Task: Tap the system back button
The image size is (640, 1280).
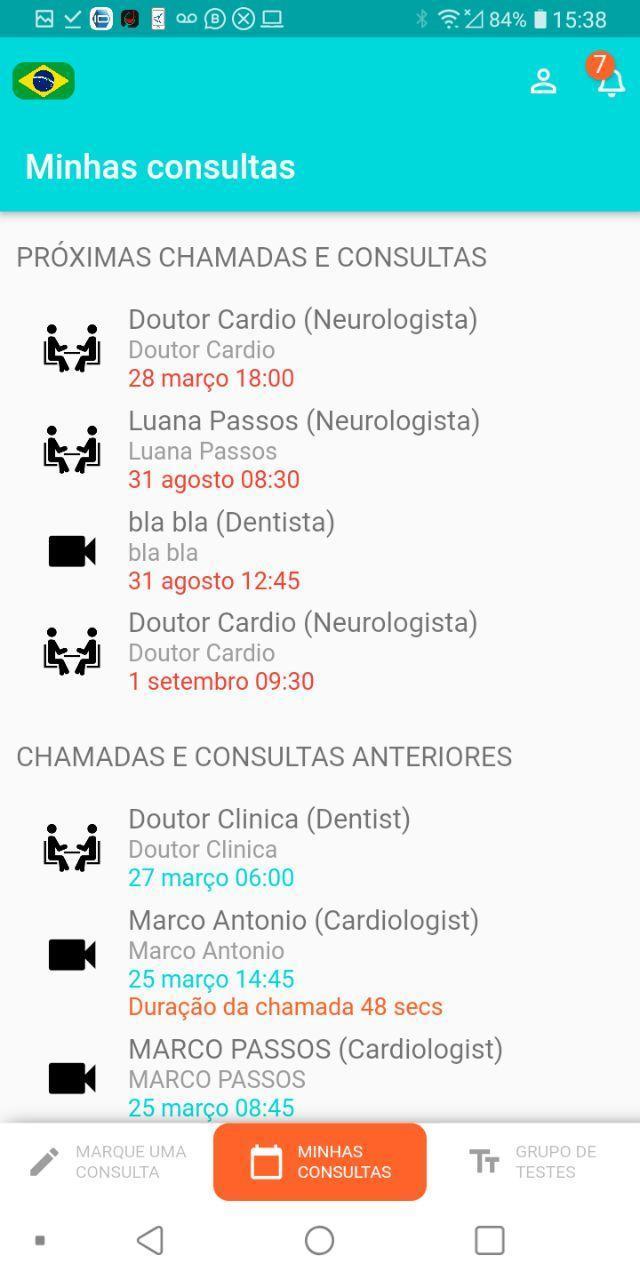Action: coord(150,1241)
